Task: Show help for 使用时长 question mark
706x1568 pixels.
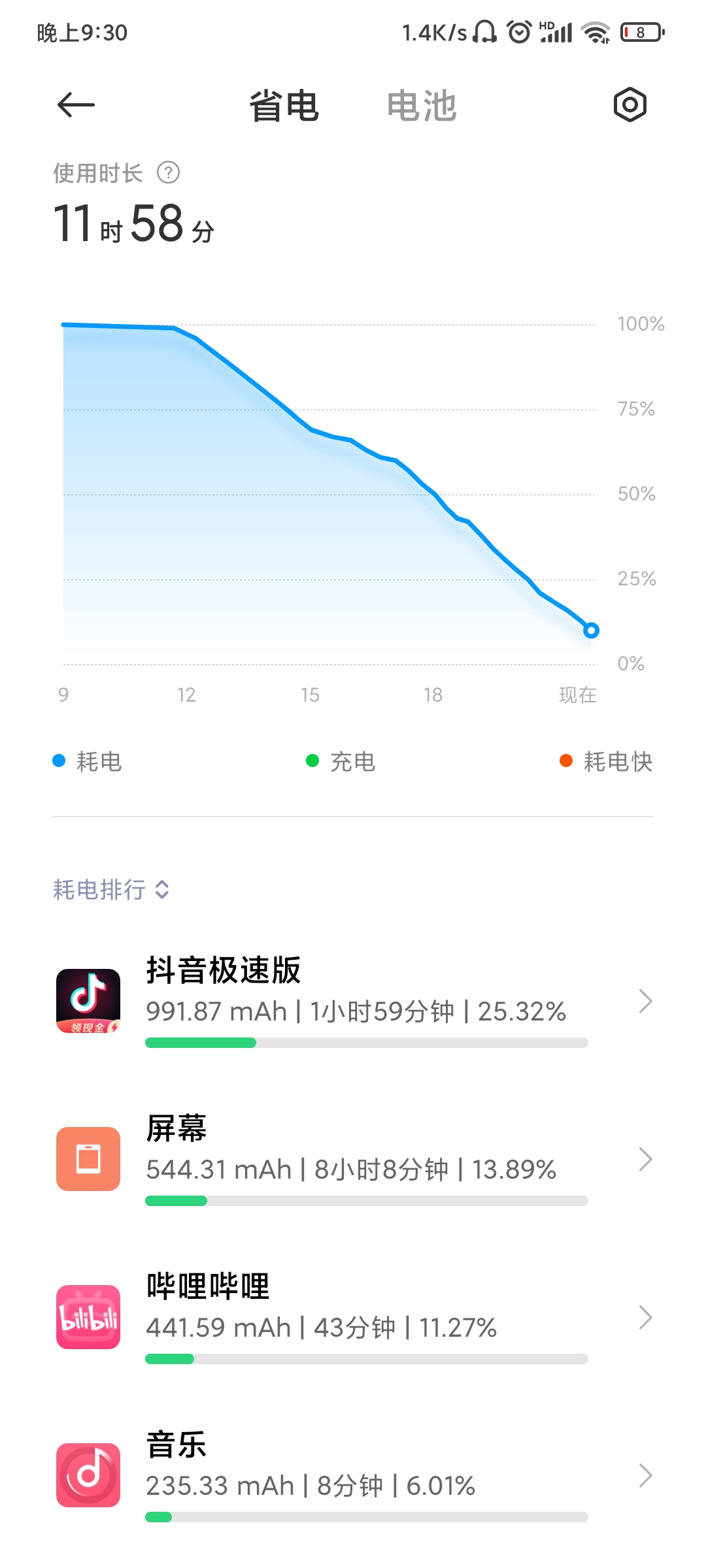Action: pyautogui.click(x=168, y=173)
